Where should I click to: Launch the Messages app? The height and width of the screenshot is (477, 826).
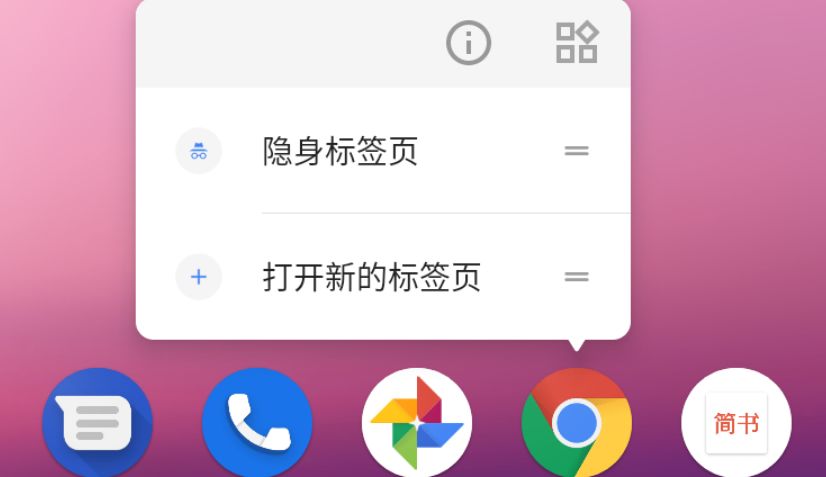97,423
